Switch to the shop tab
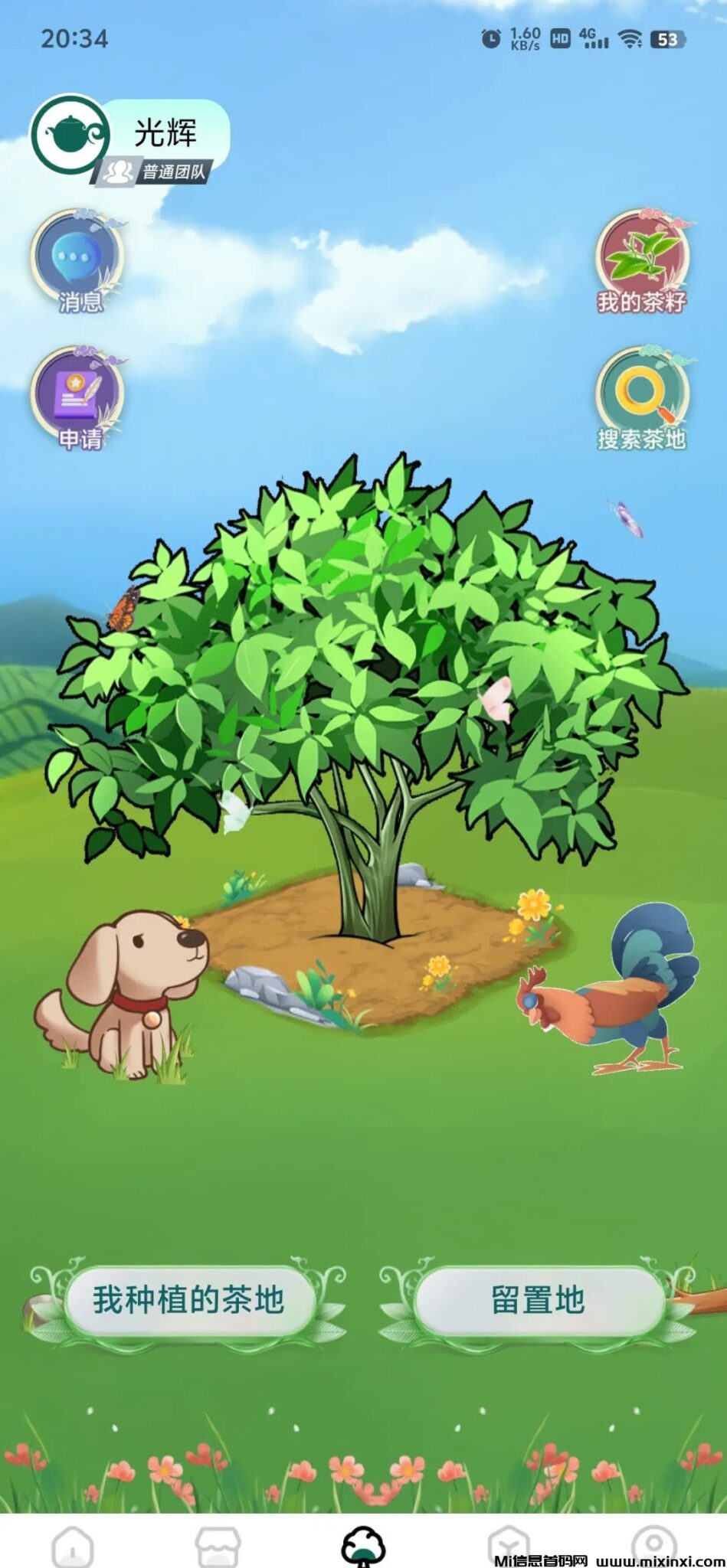Screen dimensions: 727x1568 click(x=218, y=1547)
